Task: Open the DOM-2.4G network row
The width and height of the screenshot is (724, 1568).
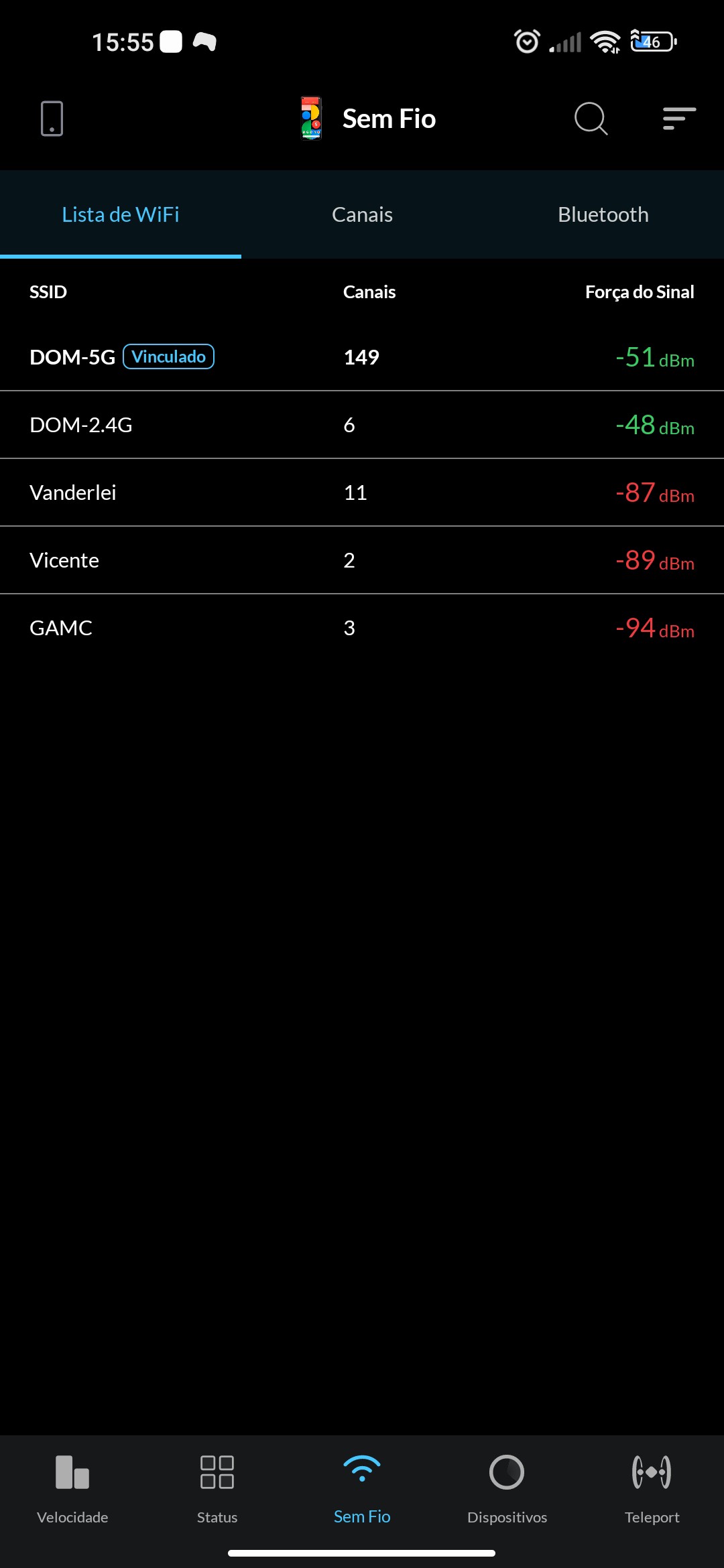Action: point(362,425)
